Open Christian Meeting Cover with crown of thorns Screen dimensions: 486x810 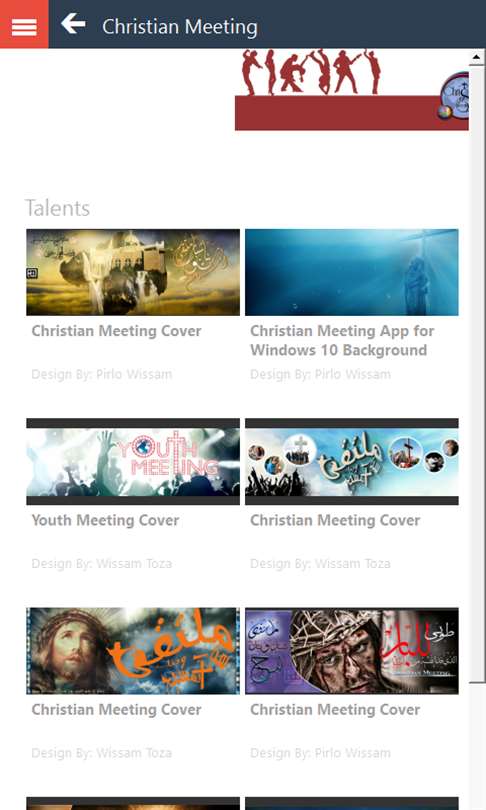tap(352, 651)
